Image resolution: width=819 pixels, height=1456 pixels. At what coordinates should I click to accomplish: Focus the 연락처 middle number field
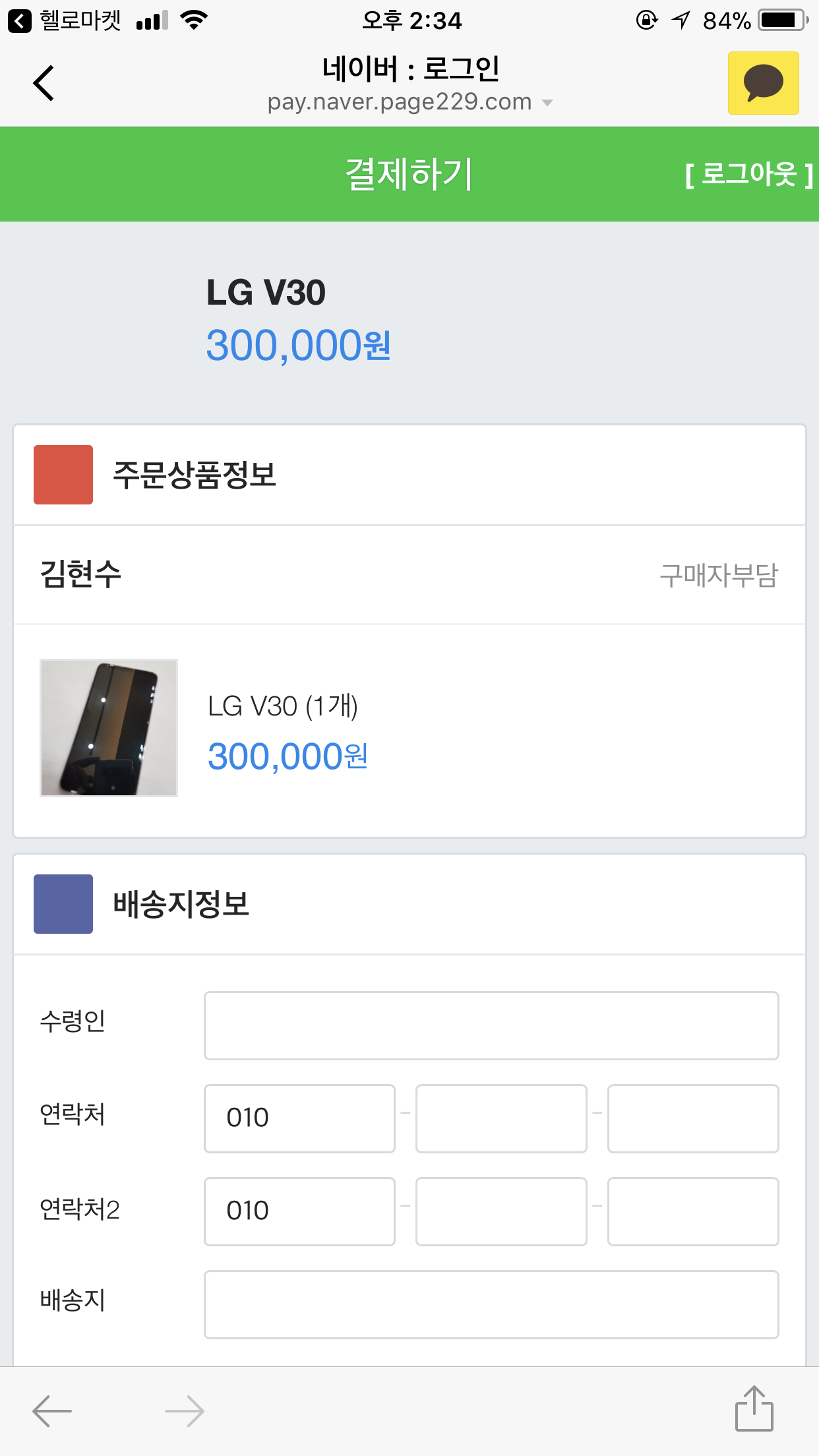pos(501,1118)
